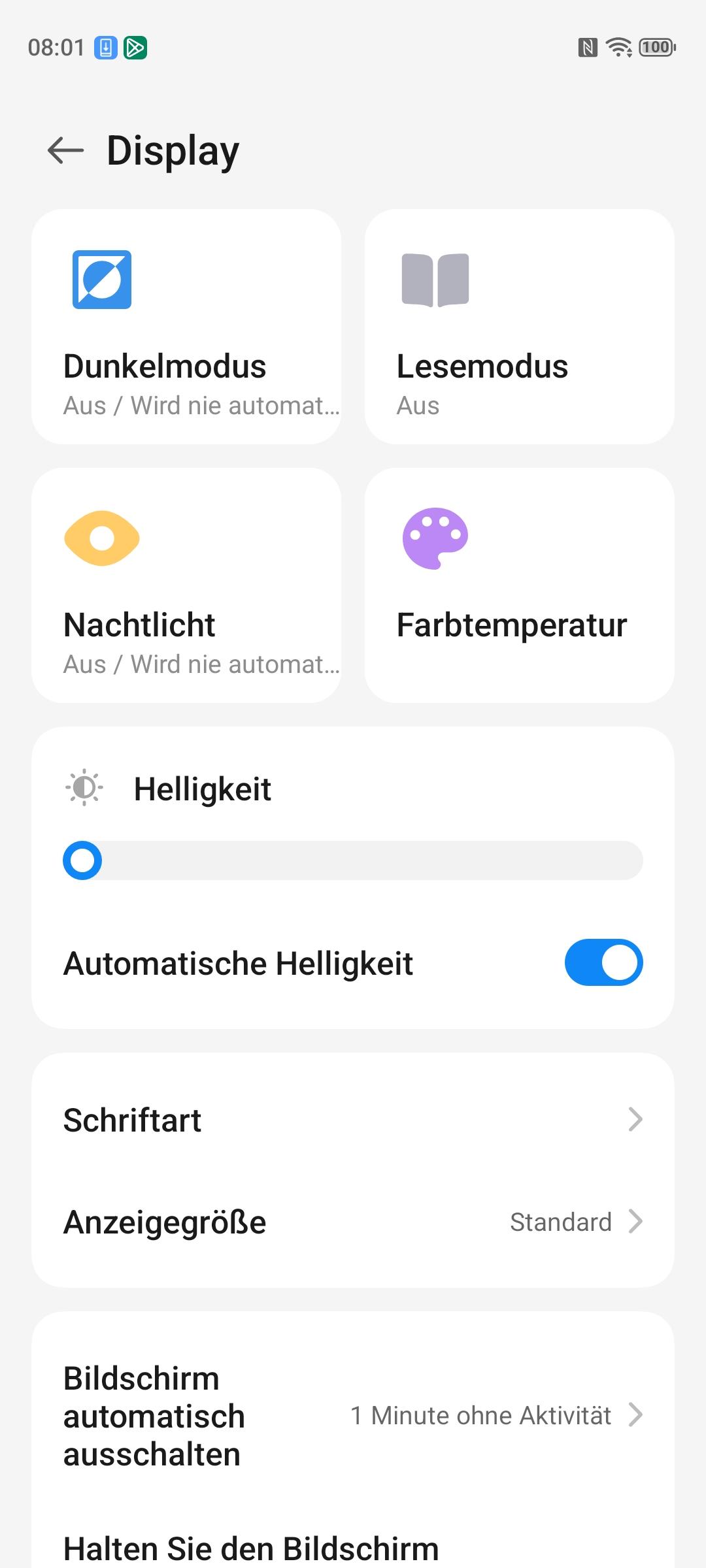This screenshot has height=1568, width=706.
Task: Open the Farbtemperatur card
Action: coord(520,585)
